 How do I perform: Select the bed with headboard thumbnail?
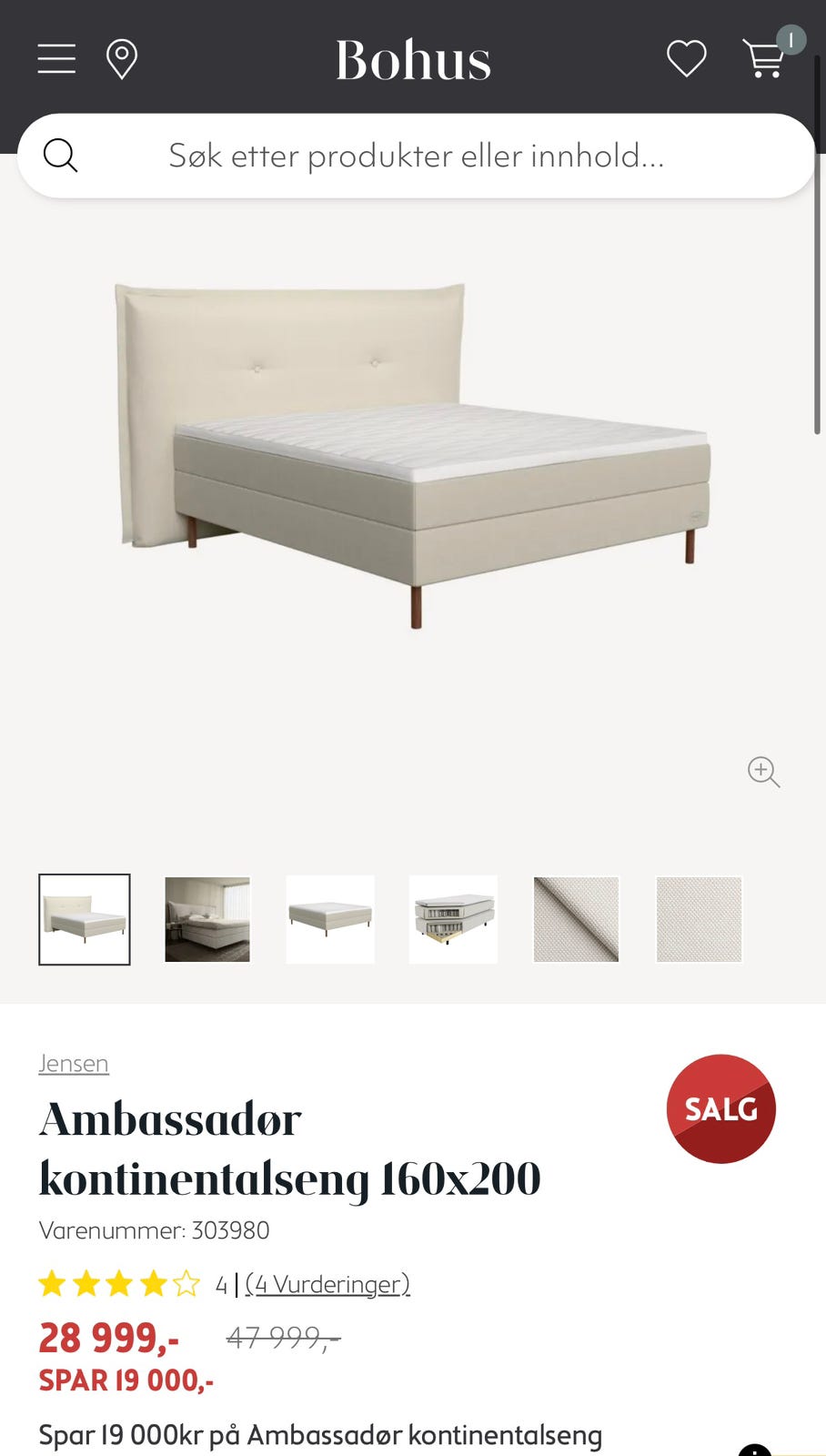(x=85, y=919)
